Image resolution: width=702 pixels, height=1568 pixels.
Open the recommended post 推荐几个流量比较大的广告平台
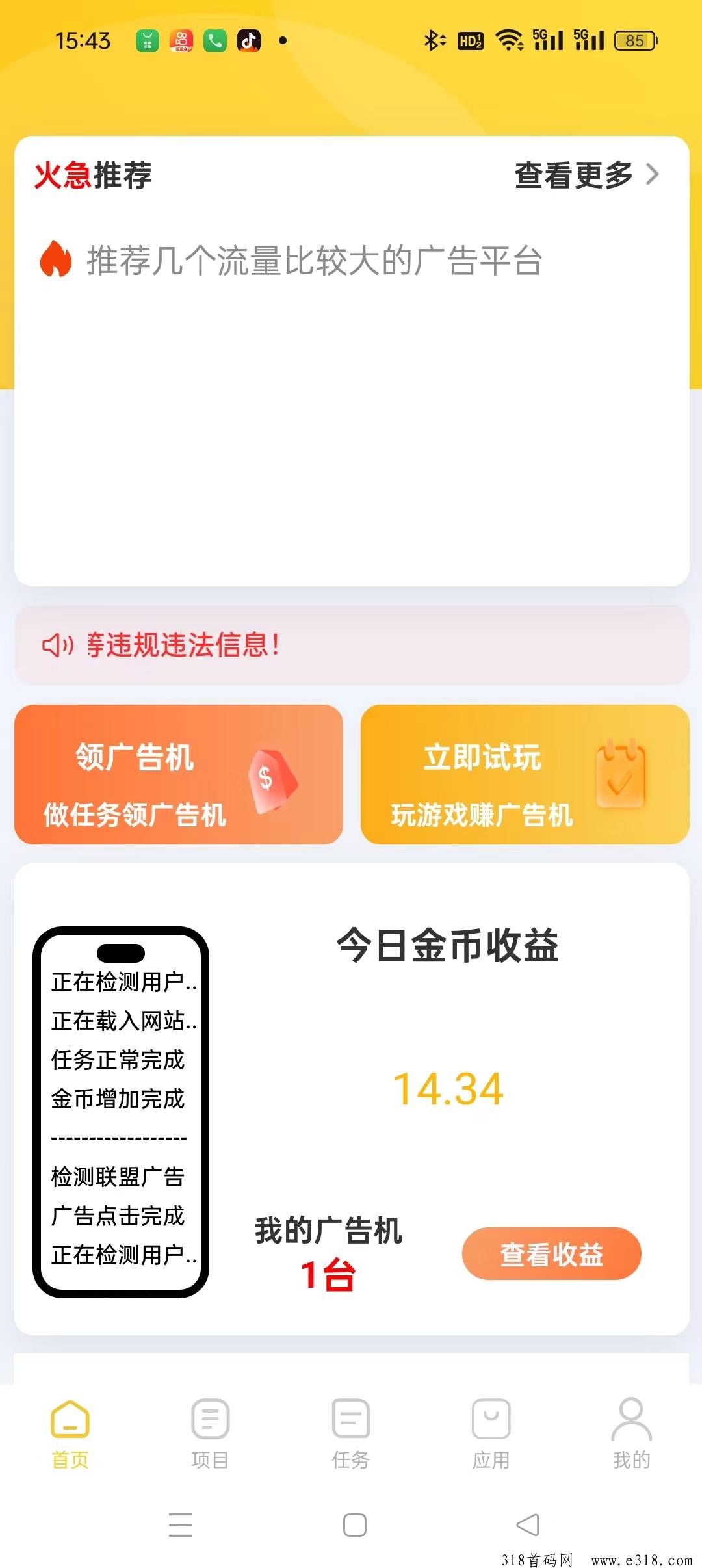coord(314,261)
